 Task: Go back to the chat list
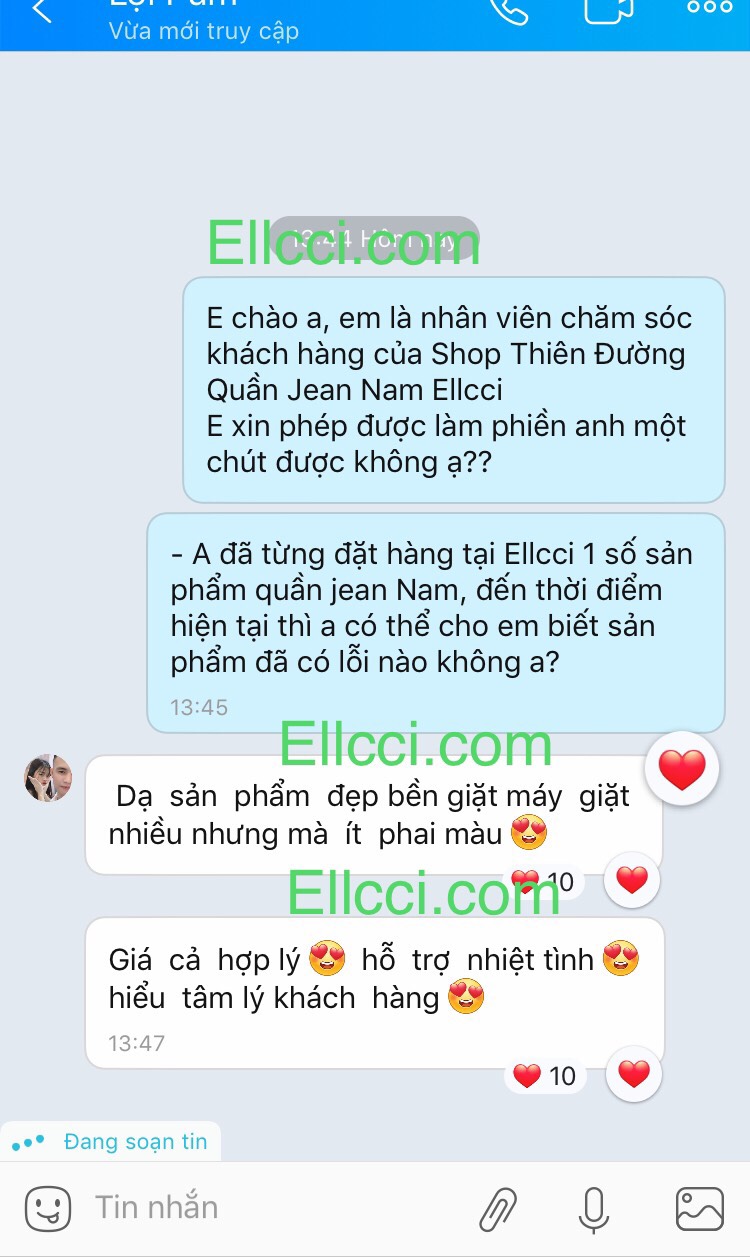point(40,12)
